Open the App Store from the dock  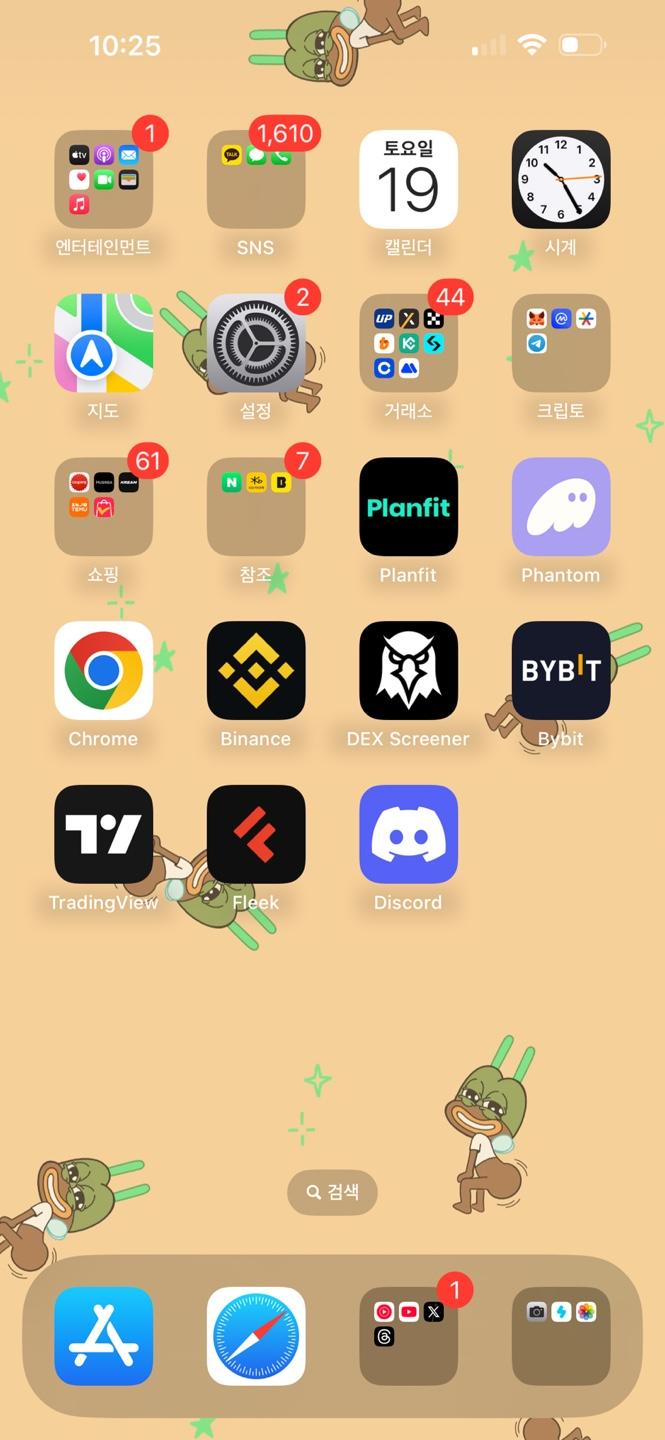pos(103,1336)
